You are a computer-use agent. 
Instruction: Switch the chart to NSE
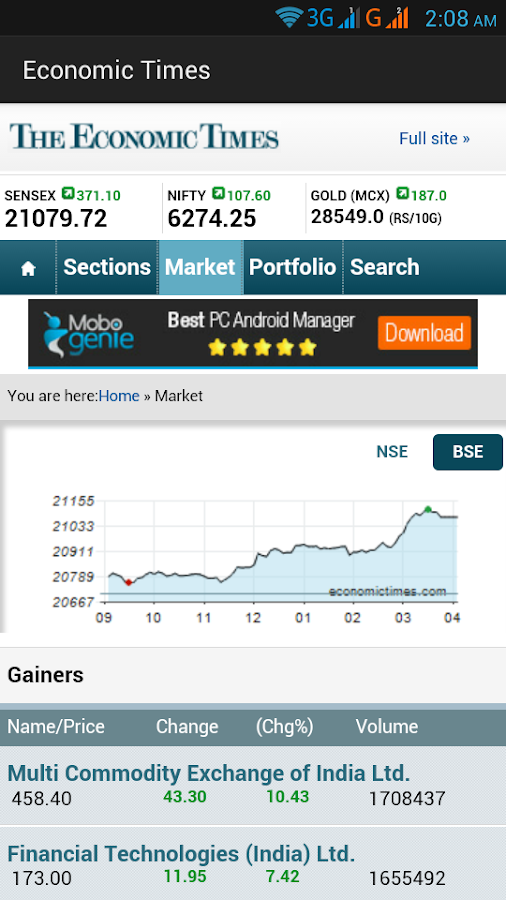click(x=392, y=452)
